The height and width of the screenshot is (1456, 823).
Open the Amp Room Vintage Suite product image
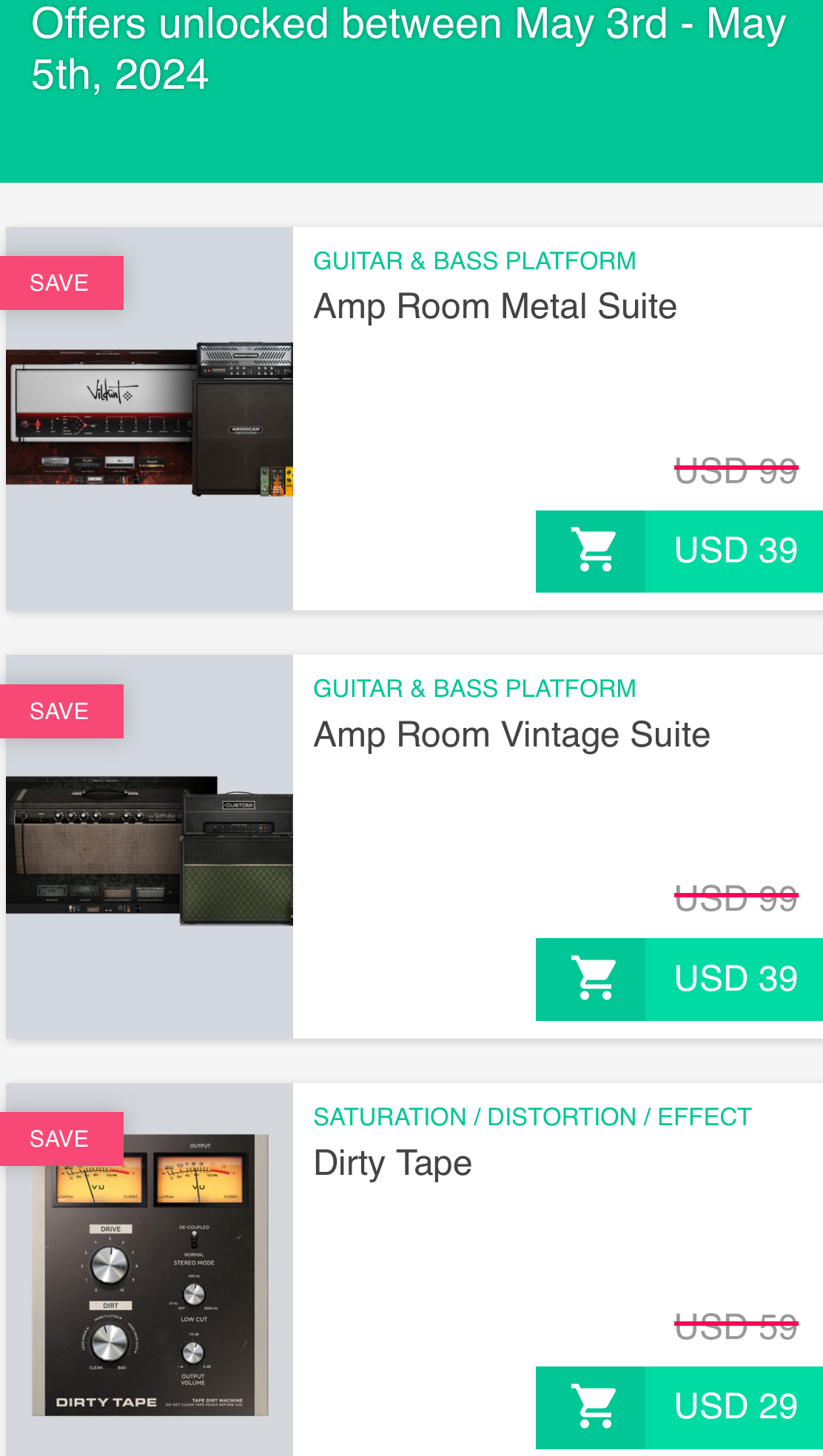coord(150,848)
